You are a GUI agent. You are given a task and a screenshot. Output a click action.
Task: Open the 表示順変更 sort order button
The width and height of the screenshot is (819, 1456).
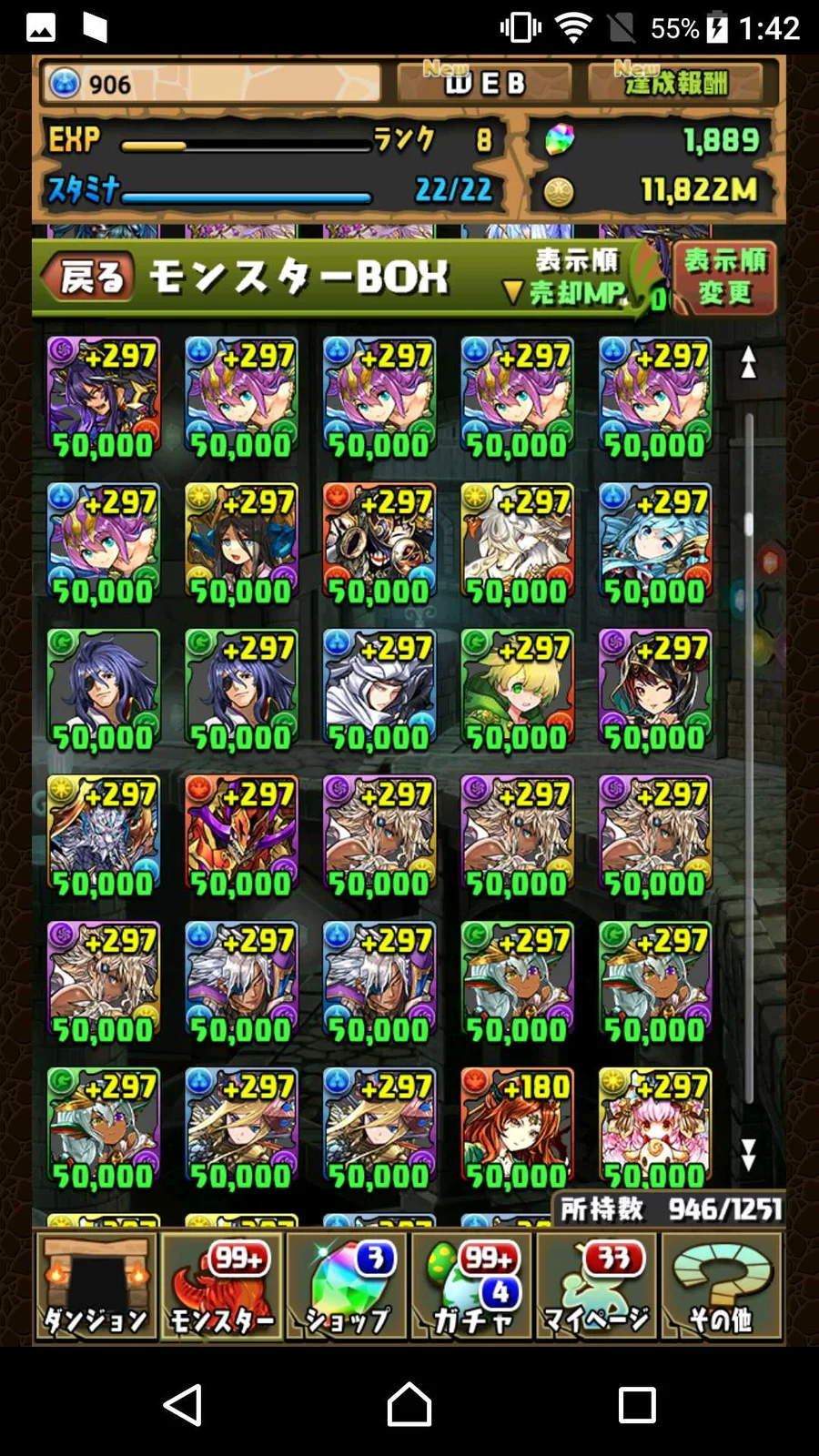pos(724,277)
